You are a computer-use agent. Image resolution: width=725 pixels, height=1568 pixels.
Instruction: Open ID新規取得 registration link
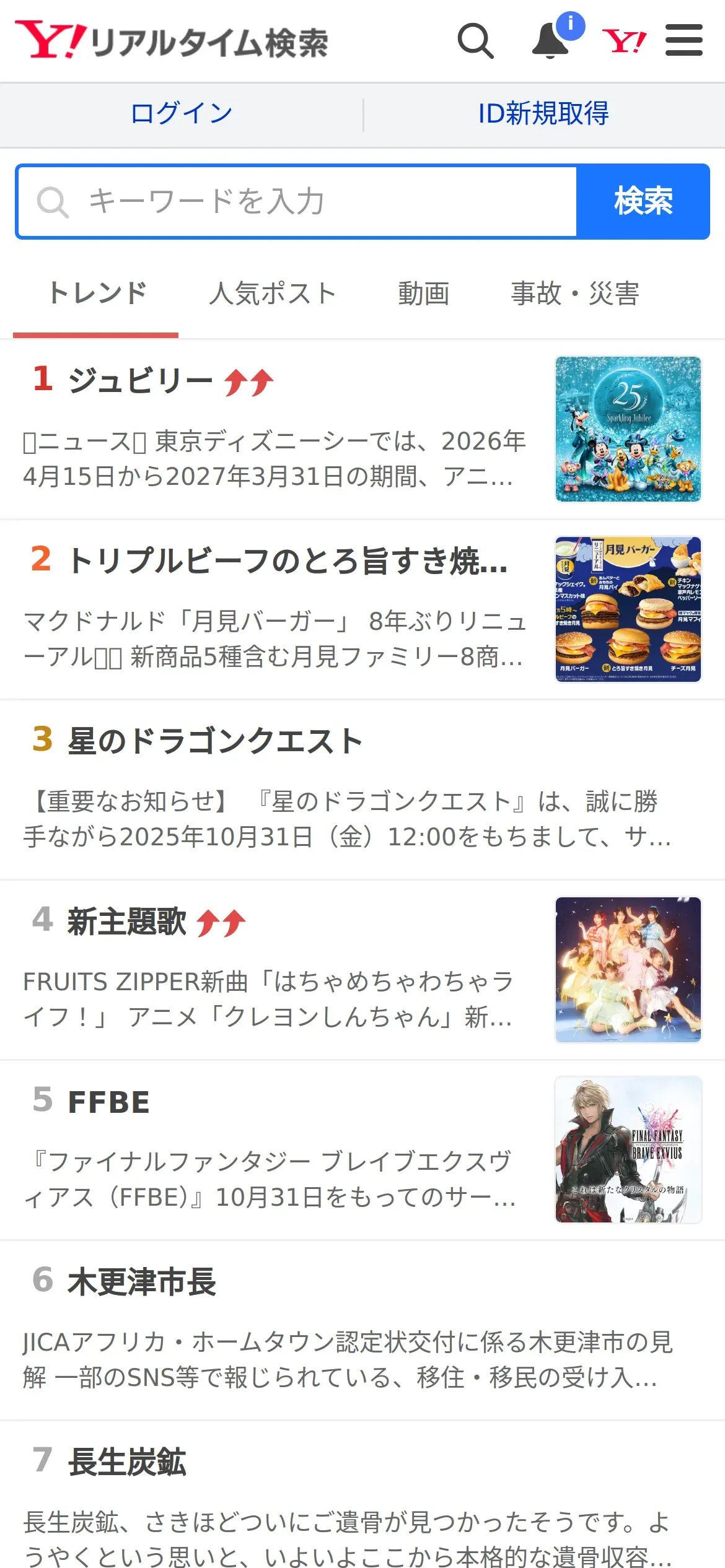(543, 114)
